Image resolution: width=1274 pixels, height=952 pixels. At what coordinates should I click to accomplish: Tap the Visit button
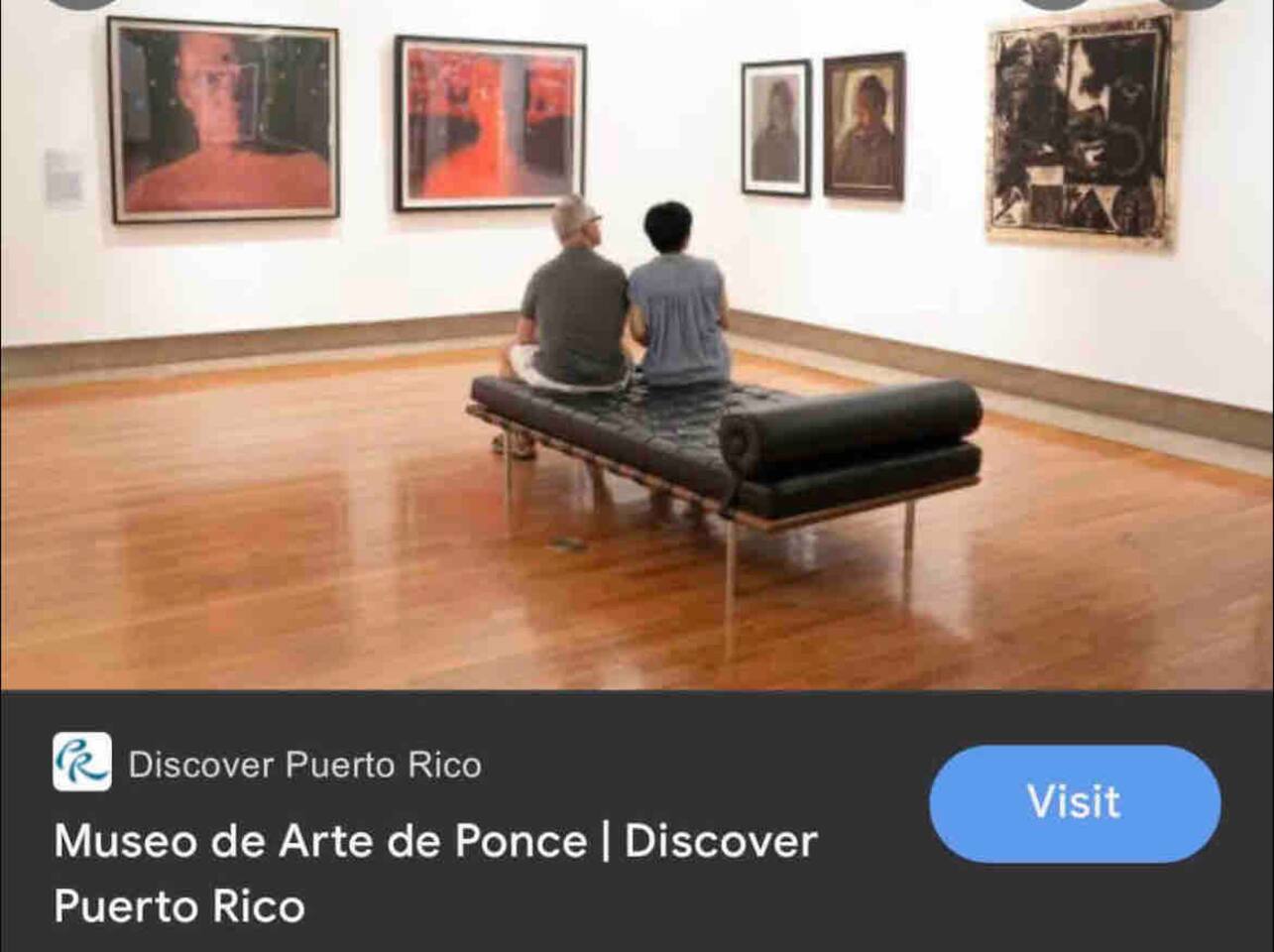point(1074,802)
